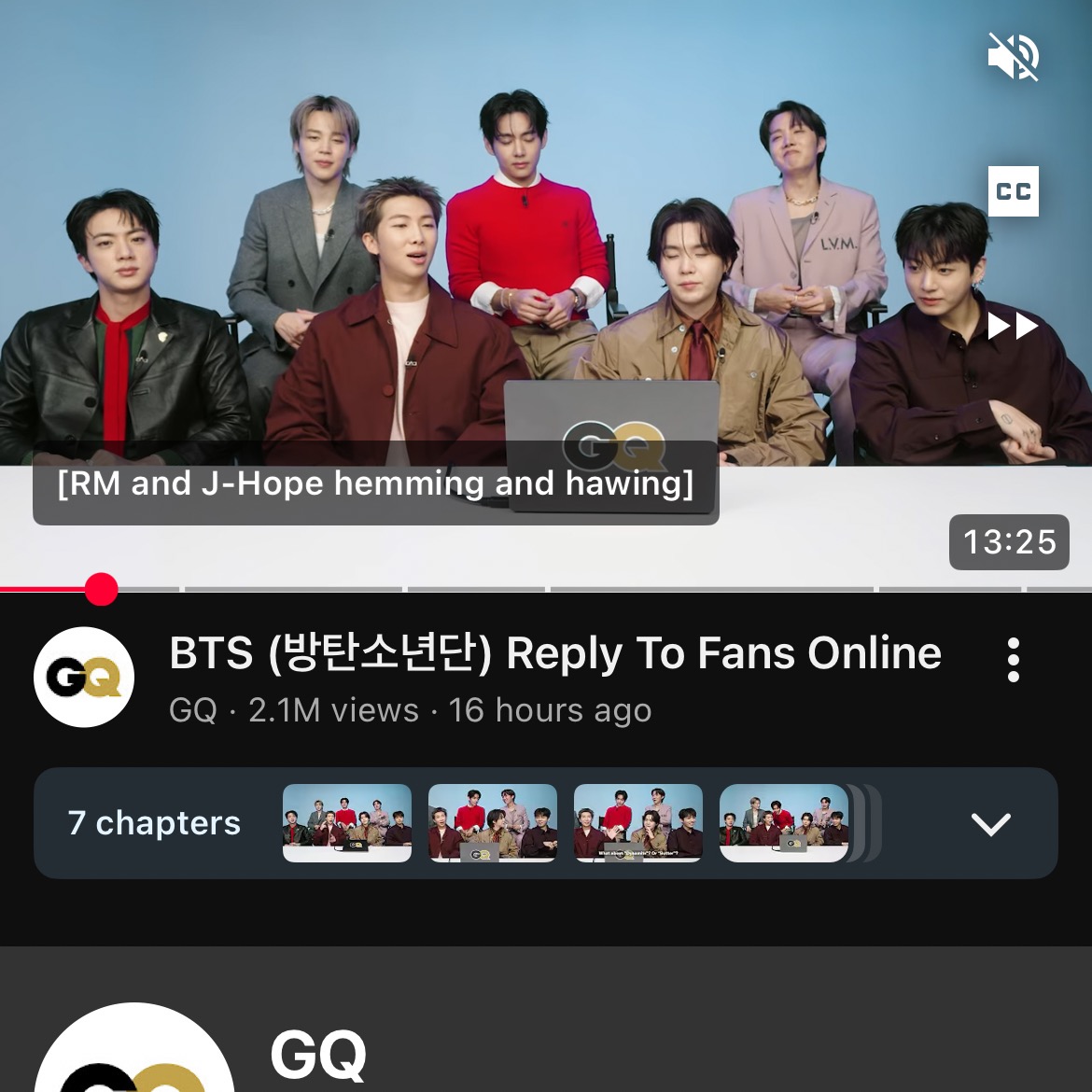Toggle closed captions with the CC button
Viewport: 1092px width, 1092px height.
pyautogui.click(x=1013, y=191)
